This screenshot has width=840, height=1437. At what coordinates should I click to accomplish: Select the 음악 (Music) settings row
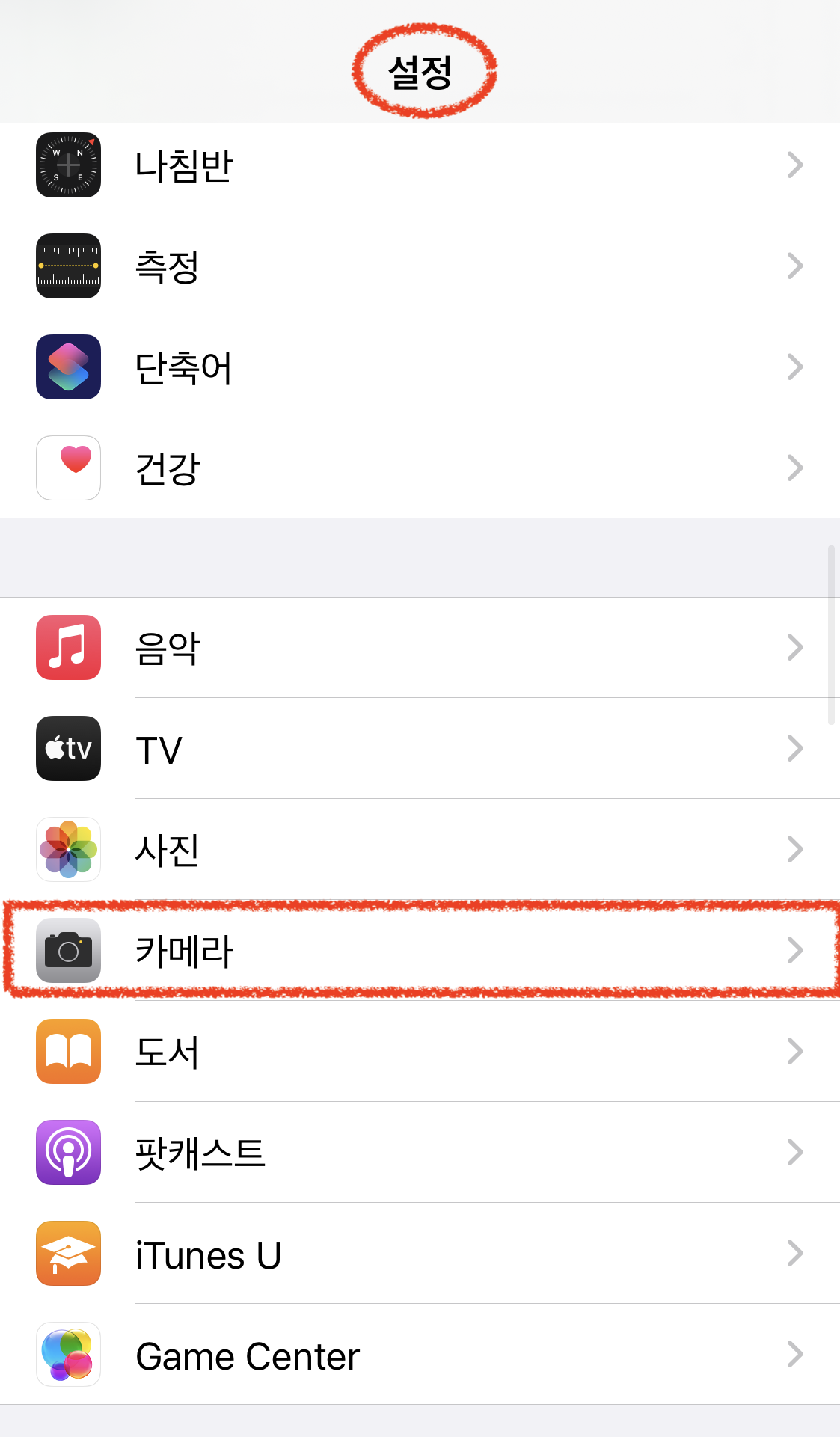click(419, 648)
